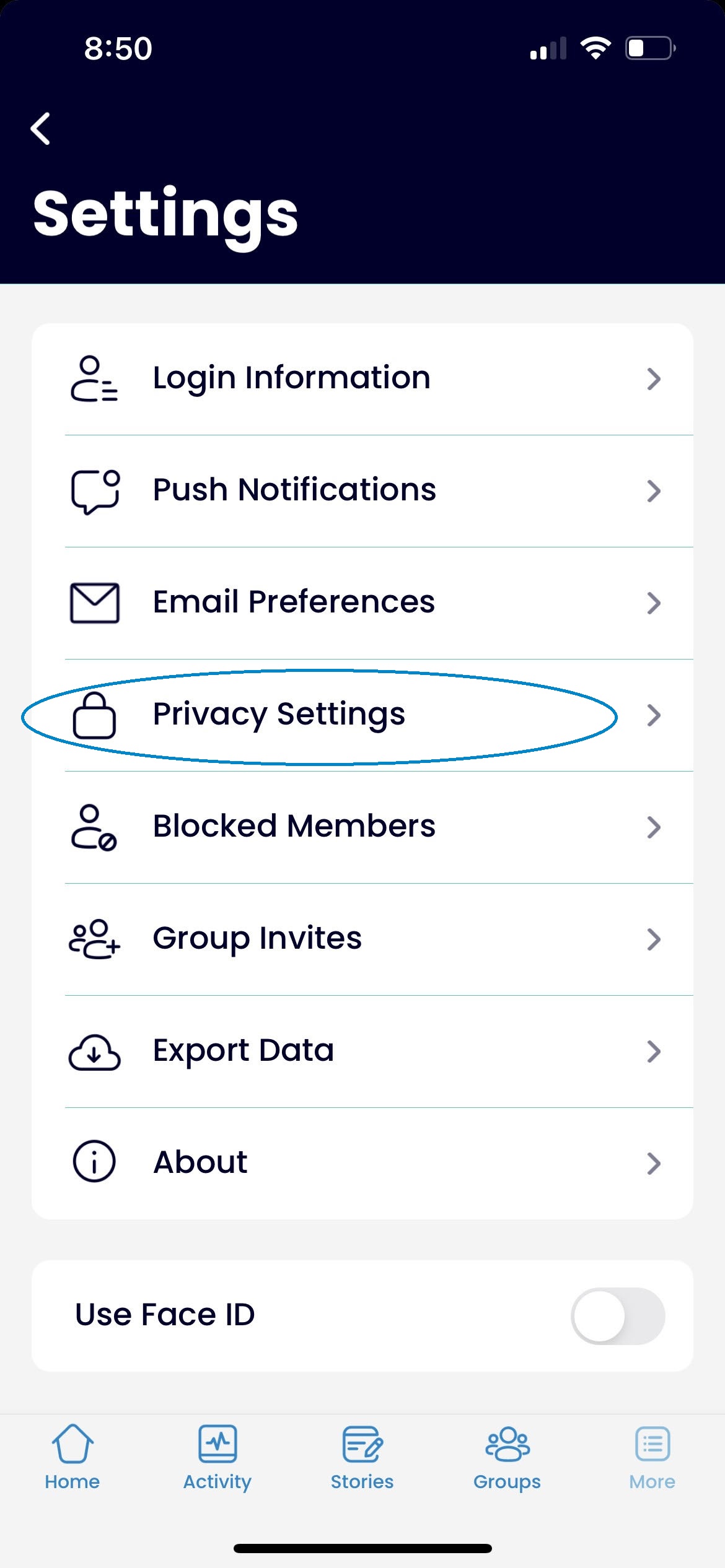Click the Blocked Members icon
This screenshot has width=725, height=1568.
[x=94, y=827]
